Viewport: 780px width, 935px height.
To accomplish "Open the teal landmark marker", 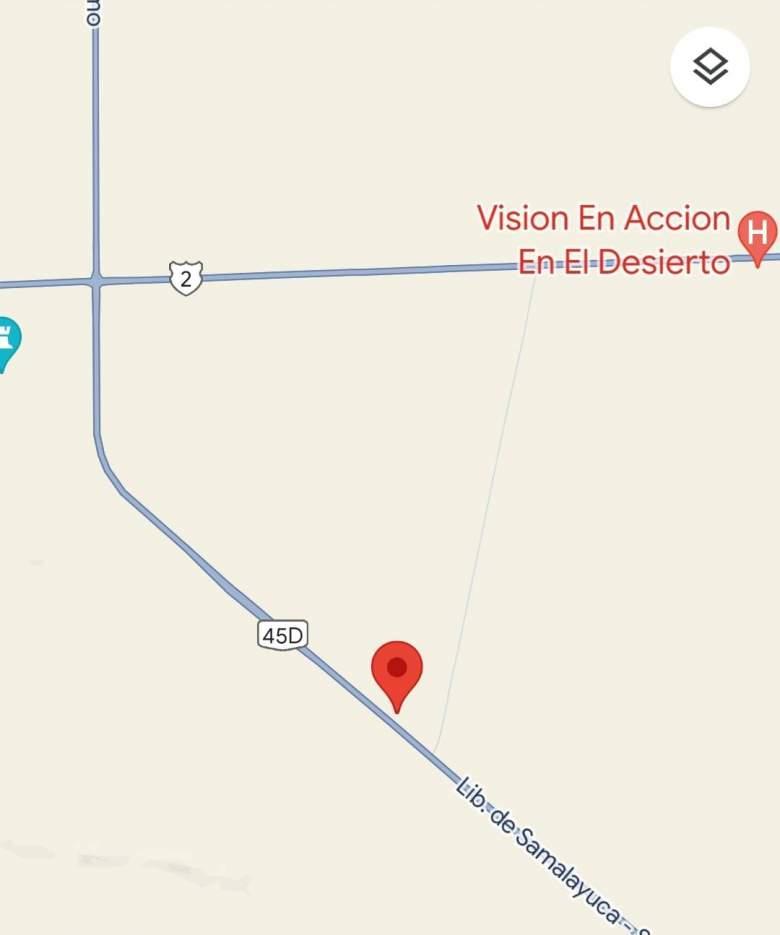I will (6, 341).
